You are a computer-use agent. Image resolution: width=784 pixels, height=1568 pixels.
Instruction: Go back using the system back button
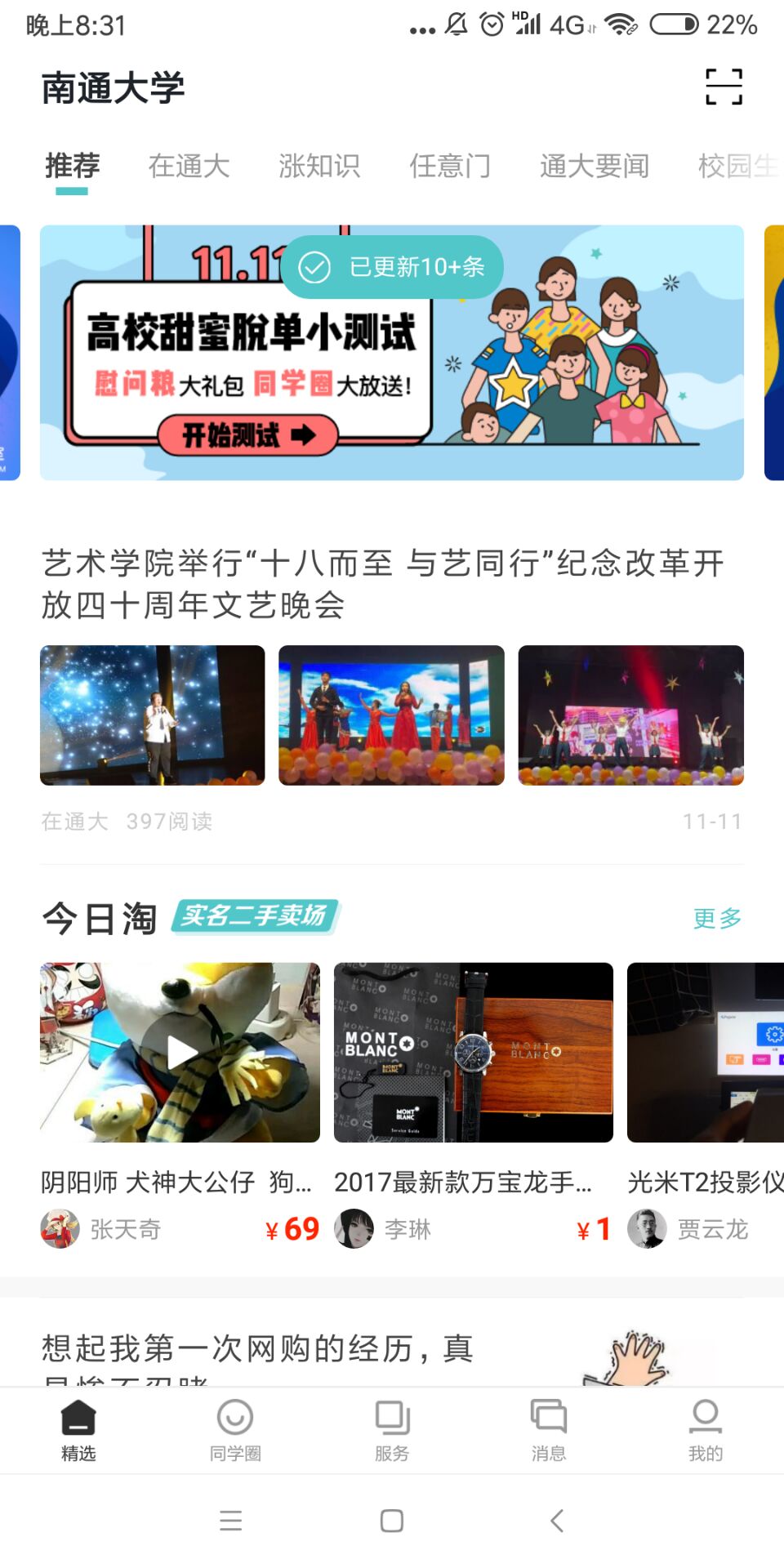[x=557, y=1521]
